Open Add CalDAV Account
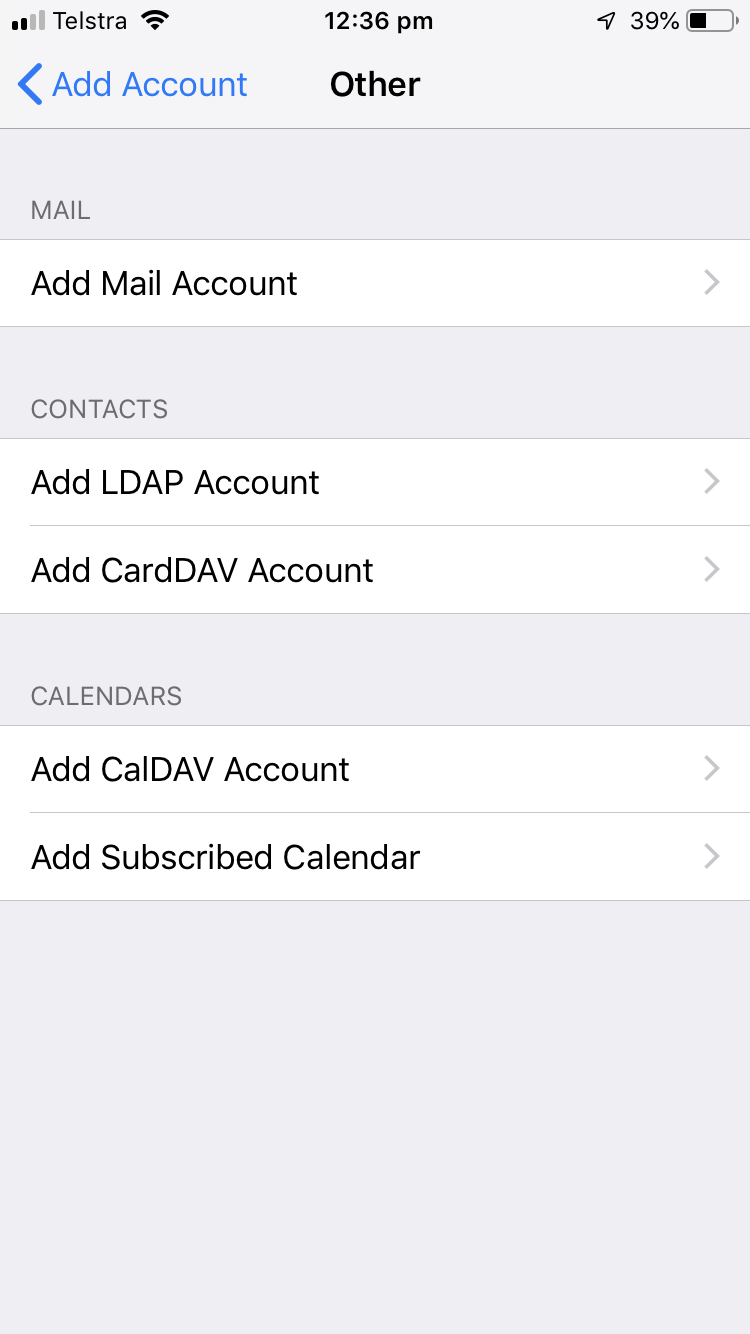 pyautogui.click(x=375, y=769)
